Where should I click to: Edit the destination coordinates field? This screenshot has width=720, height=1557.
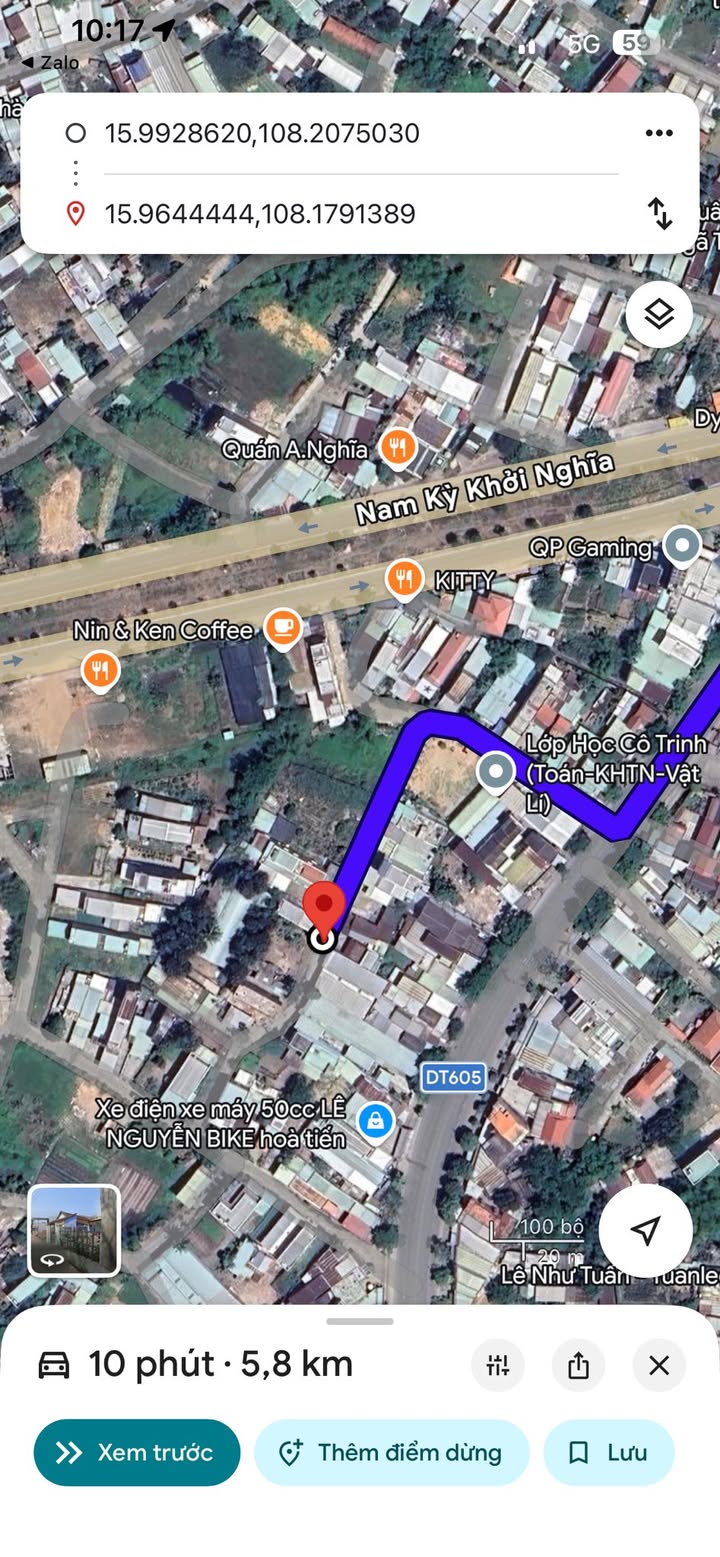[260, 214]
